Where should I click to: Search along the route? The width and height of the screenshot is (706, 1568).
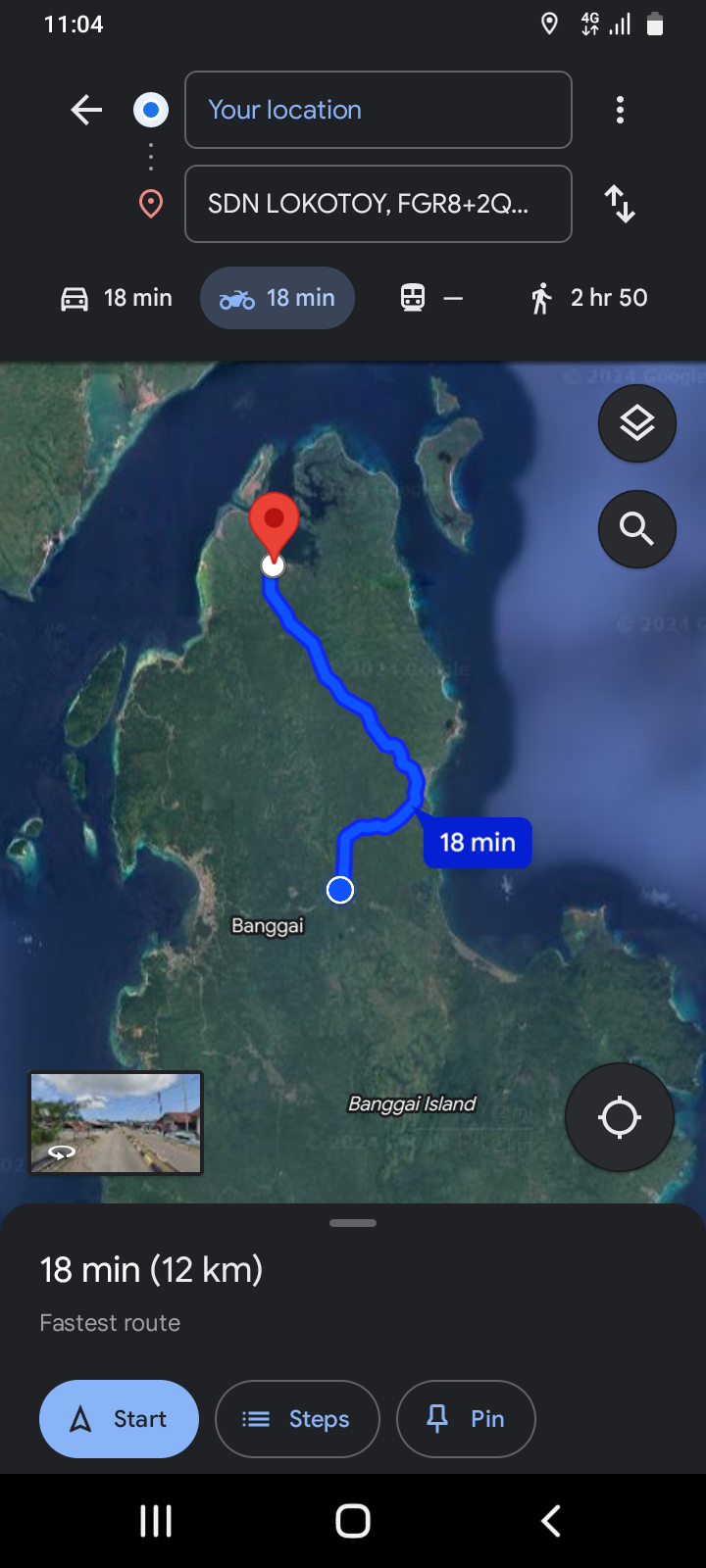637,529
